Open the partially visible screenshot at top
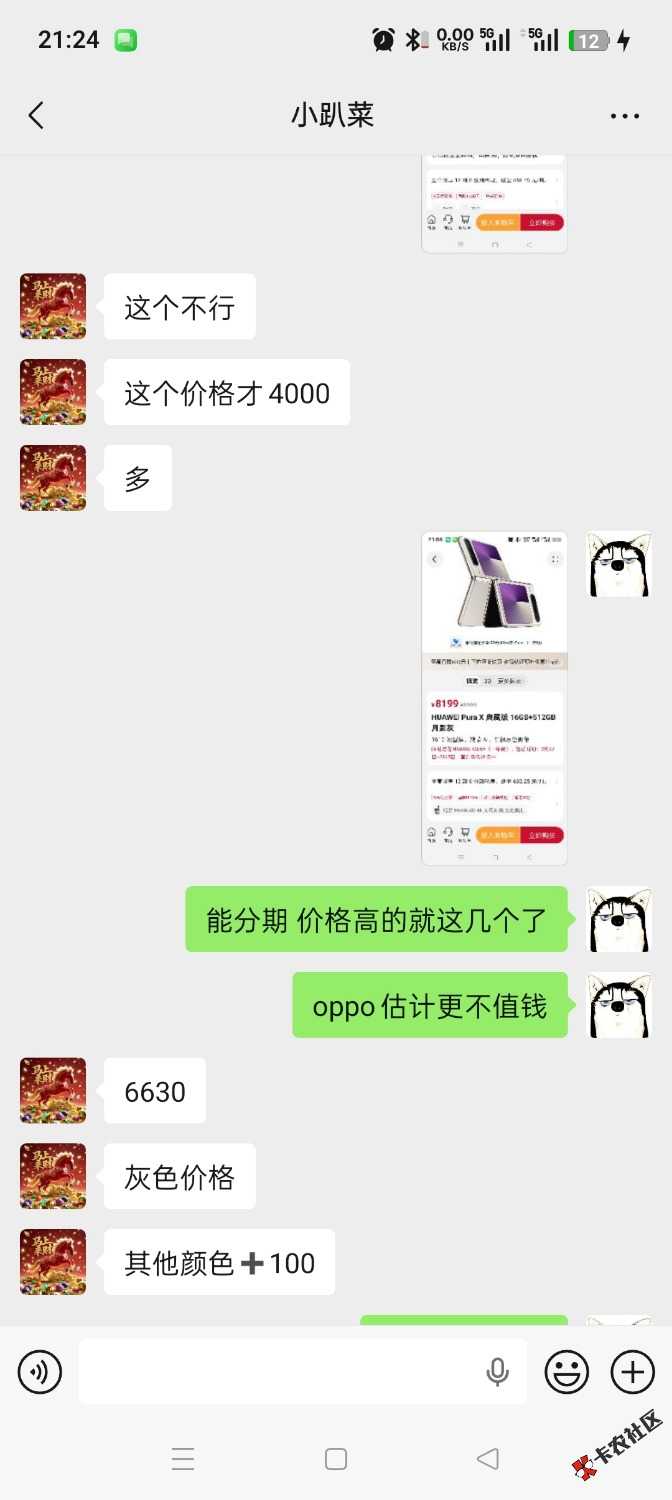This screenshot has width=672, height=1500. point(494,203)
